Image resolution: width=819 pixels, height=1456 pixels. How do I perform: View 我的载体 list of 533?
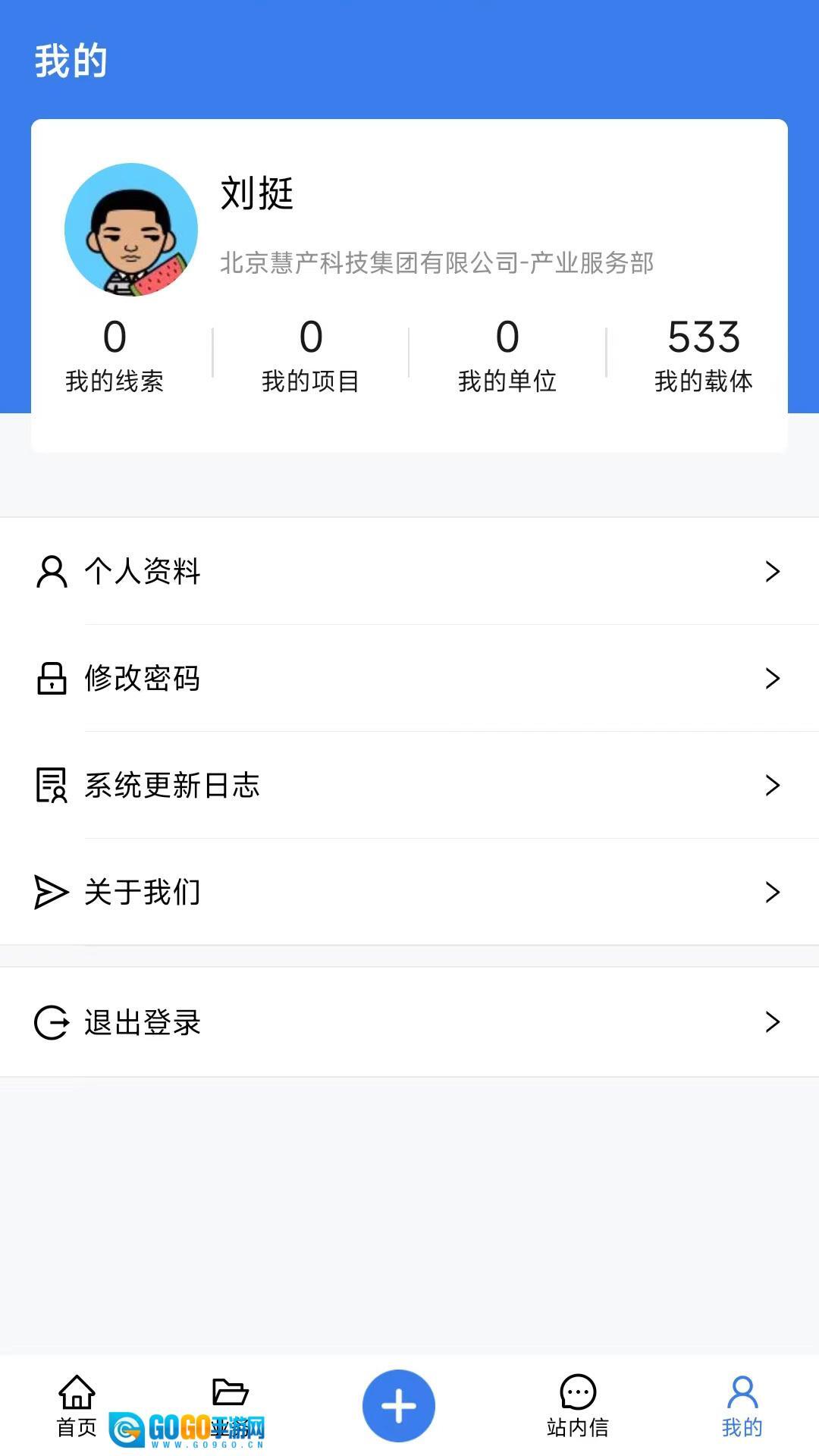(704, 355)
